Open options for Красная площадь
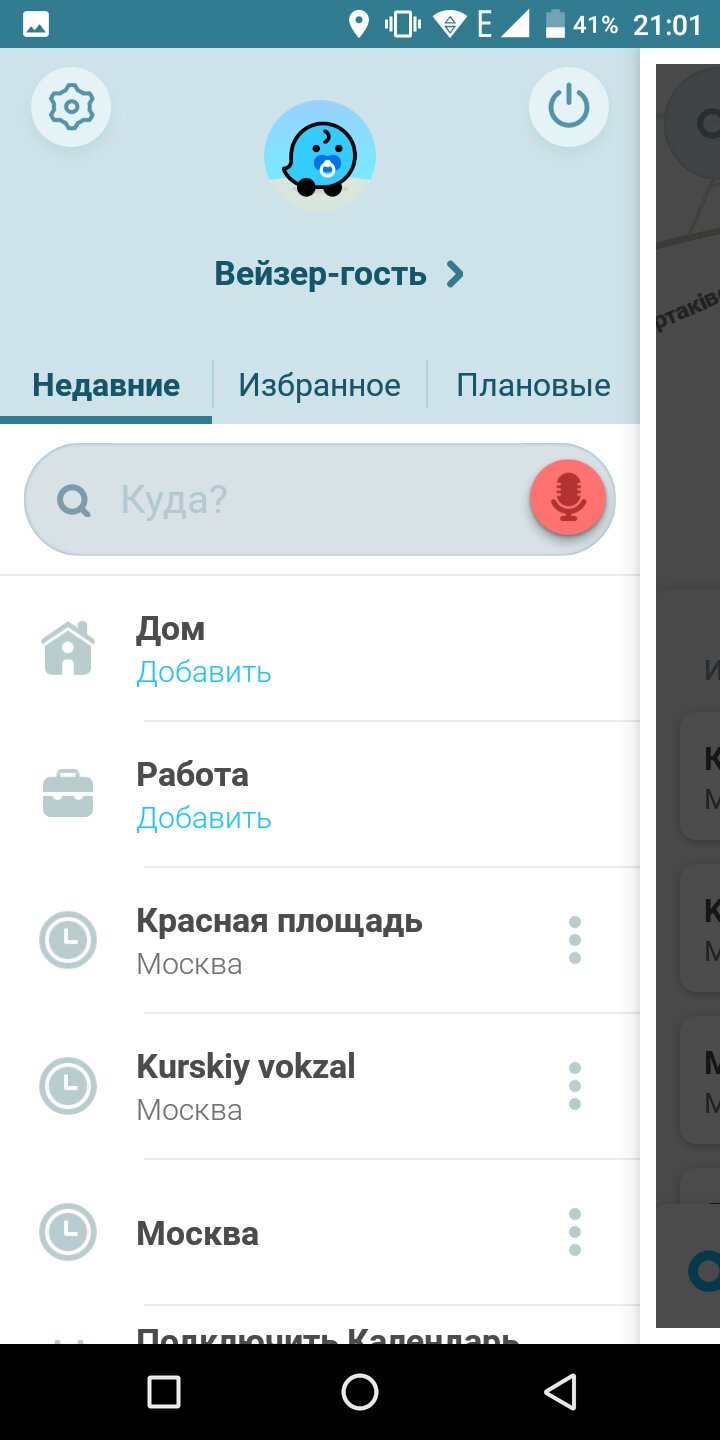 click(x=575, y=940)
